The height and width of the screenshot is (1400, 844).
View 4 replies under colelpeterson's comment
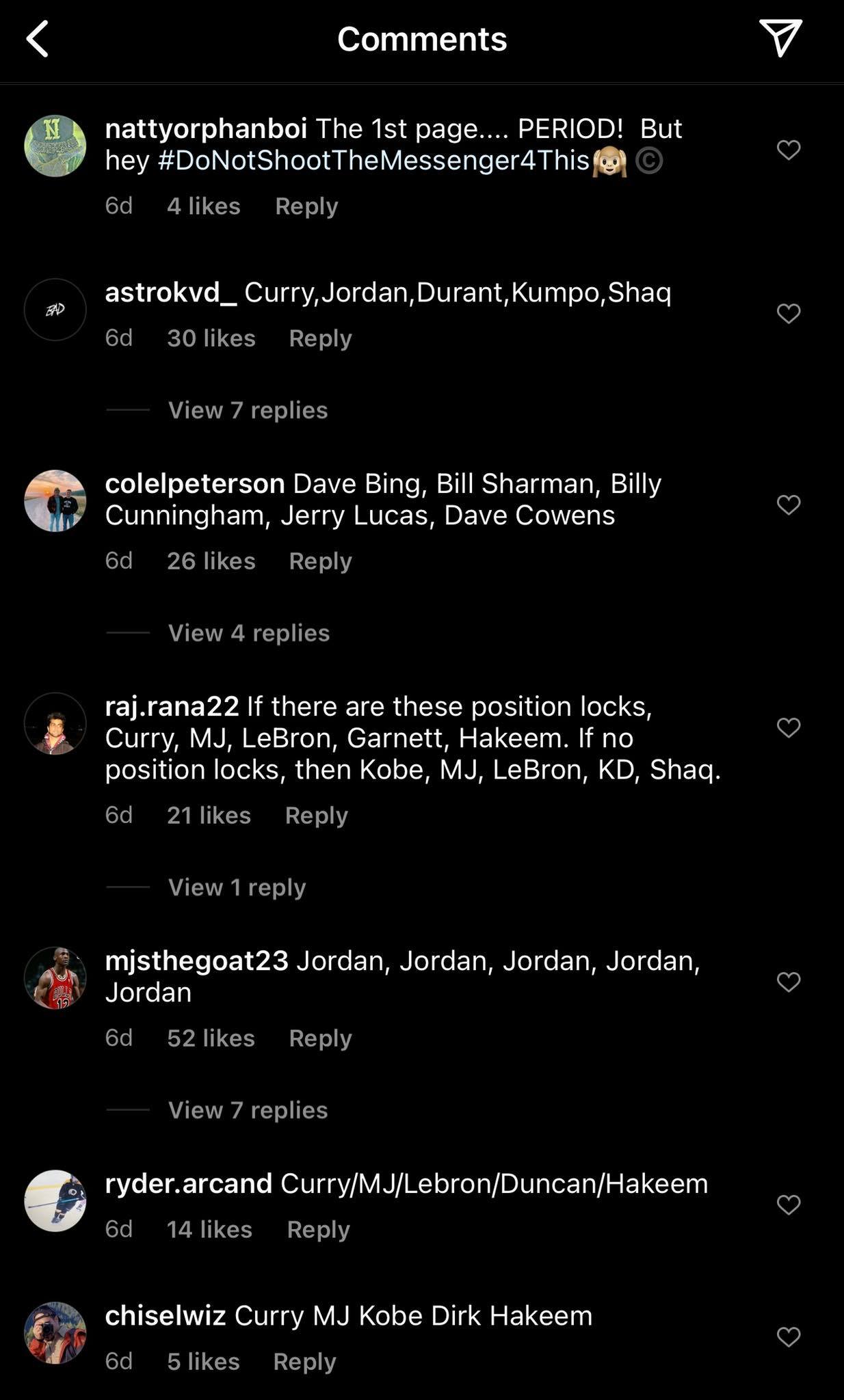249,633
